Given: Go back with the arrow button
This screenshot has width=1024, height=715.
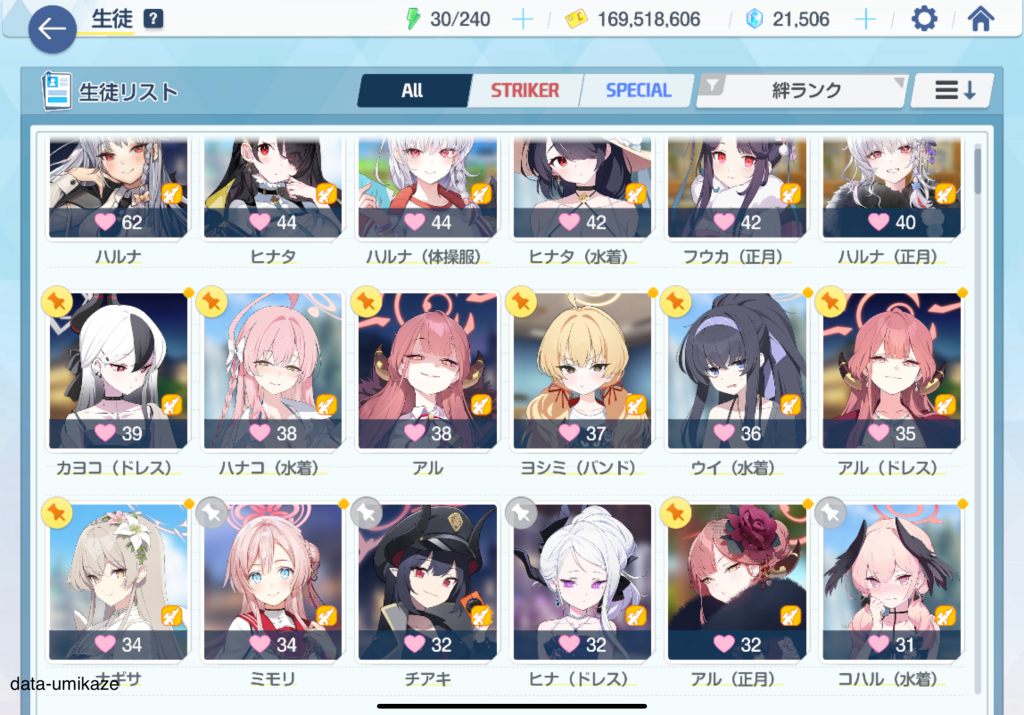Looking at the screenshot, I should click(x=52, y=29).
